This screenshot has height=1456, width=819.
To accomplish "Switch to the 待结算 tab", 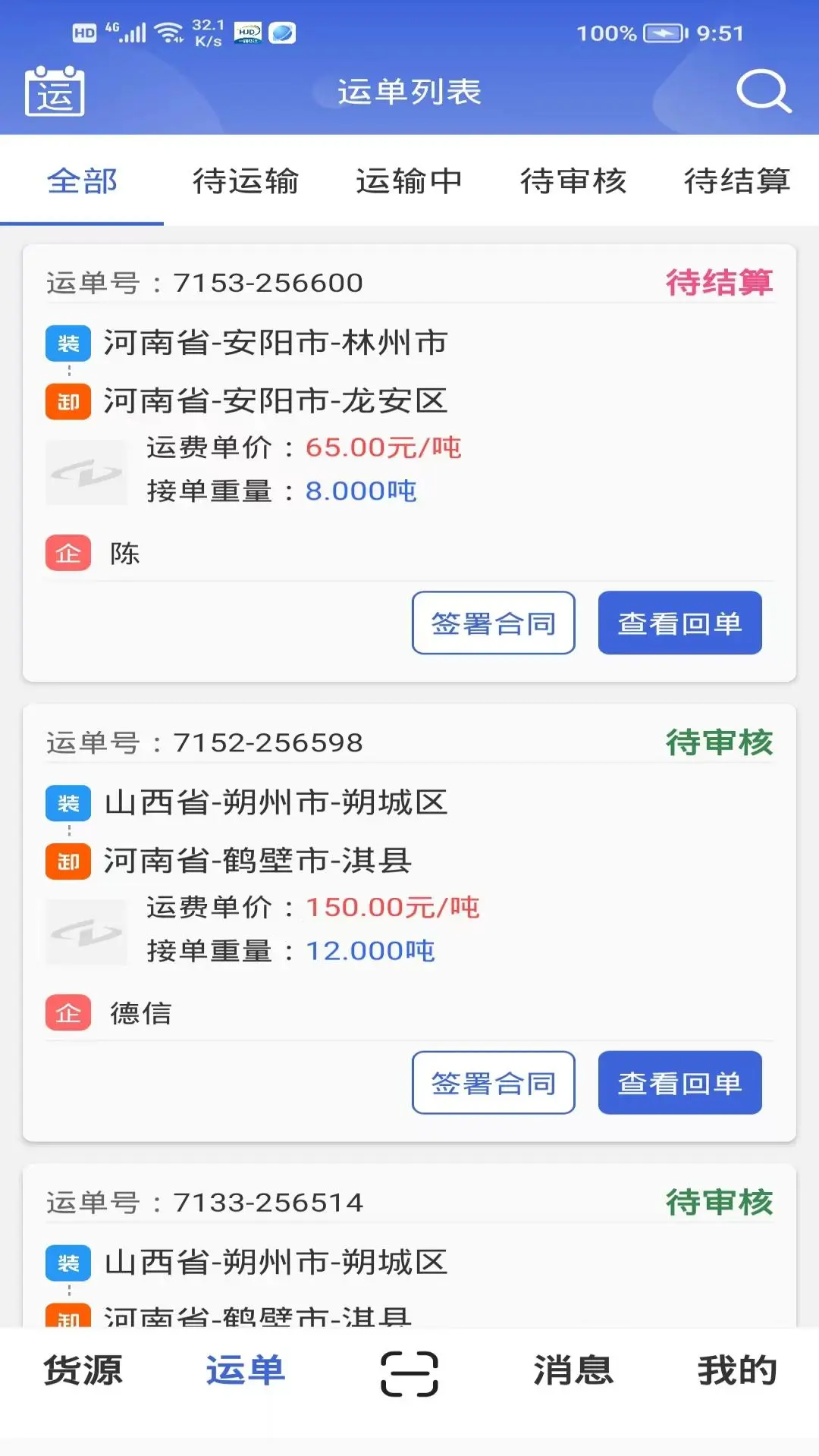I will (x=736, y=180).
